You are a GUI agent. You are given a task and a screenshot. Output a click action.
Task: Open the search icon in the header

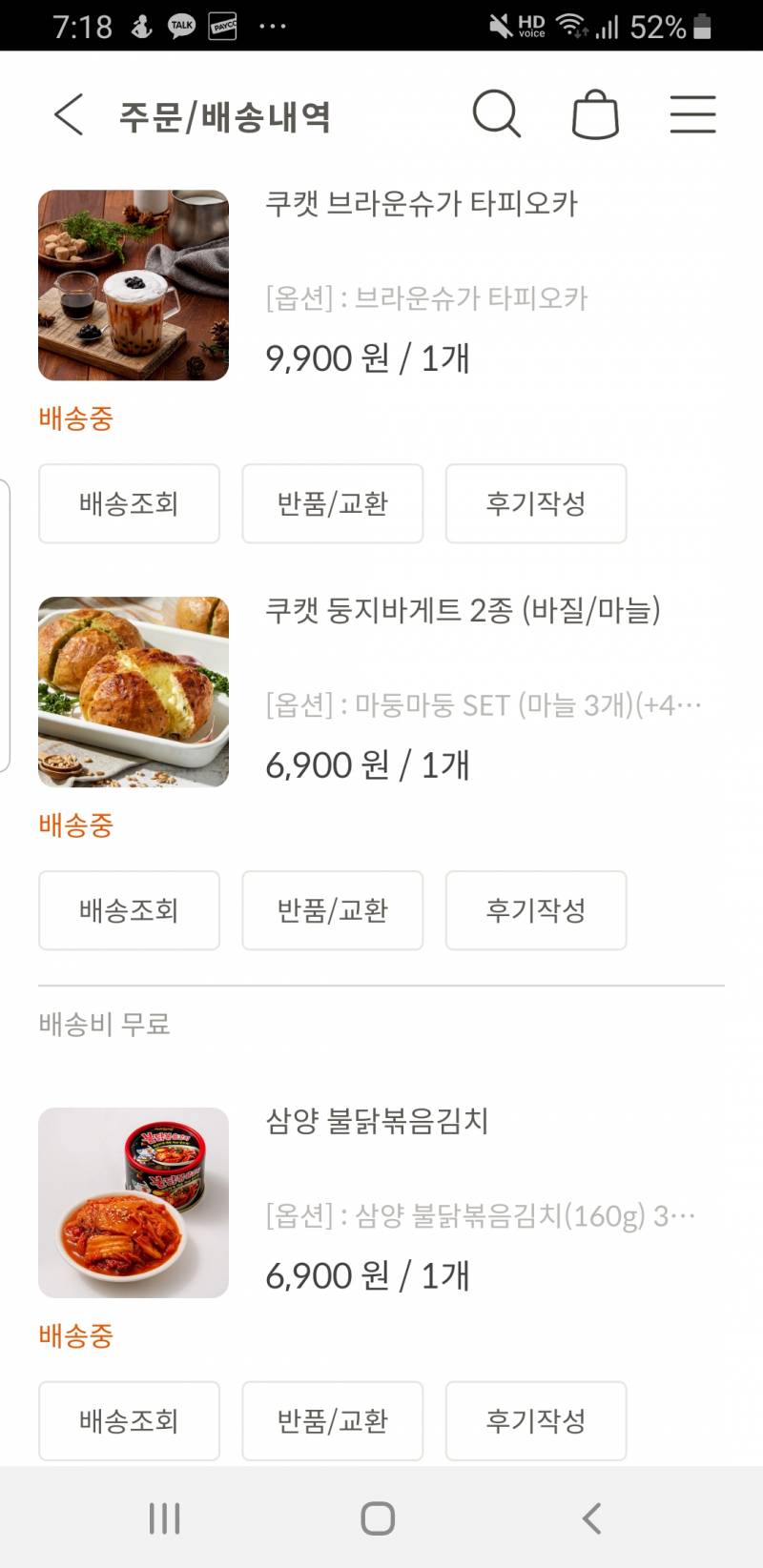496,114
